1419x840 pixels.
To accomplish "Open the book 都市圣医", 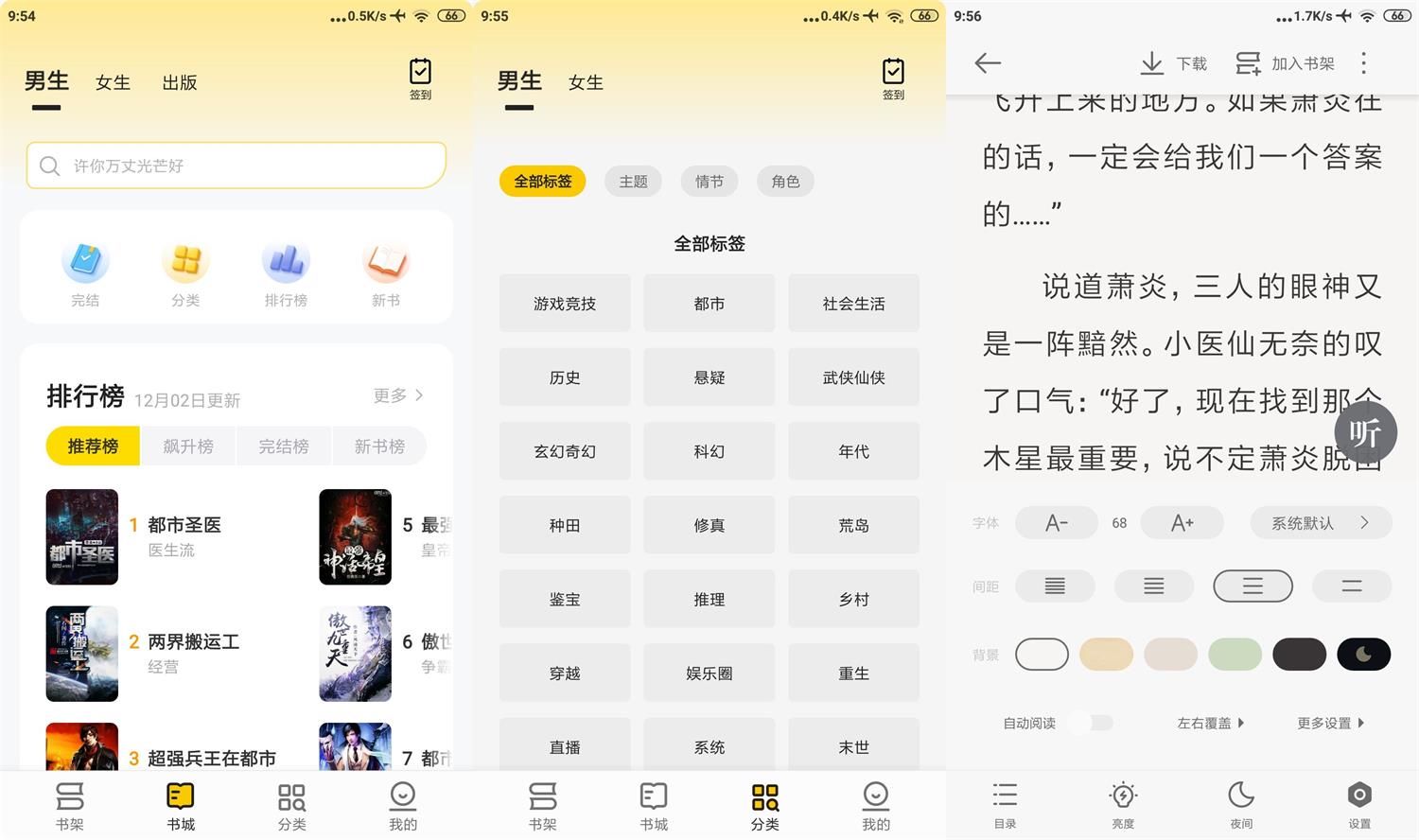I will pyautogui.click(x=184, y=525).
